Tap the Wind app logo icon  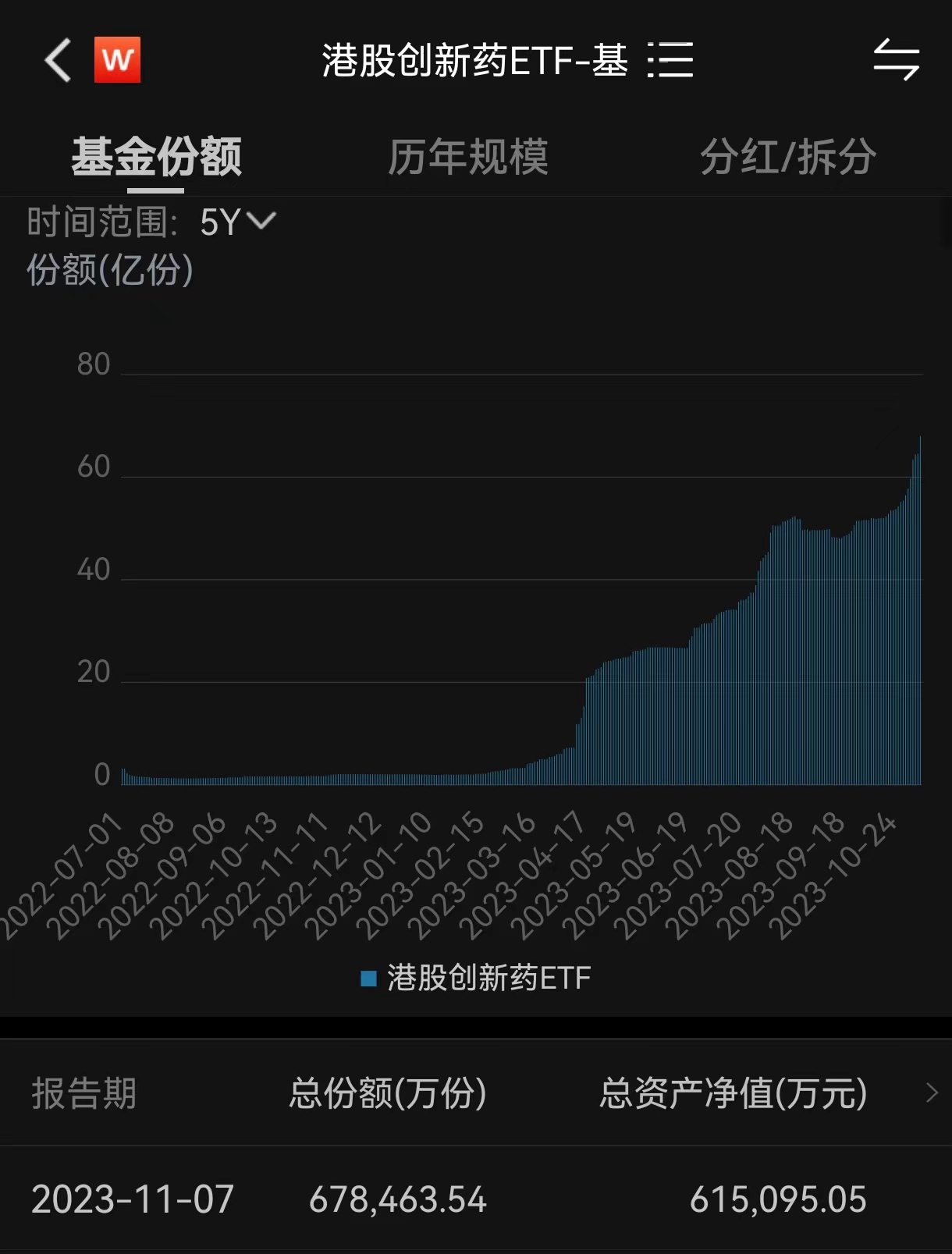coord(117,60)
